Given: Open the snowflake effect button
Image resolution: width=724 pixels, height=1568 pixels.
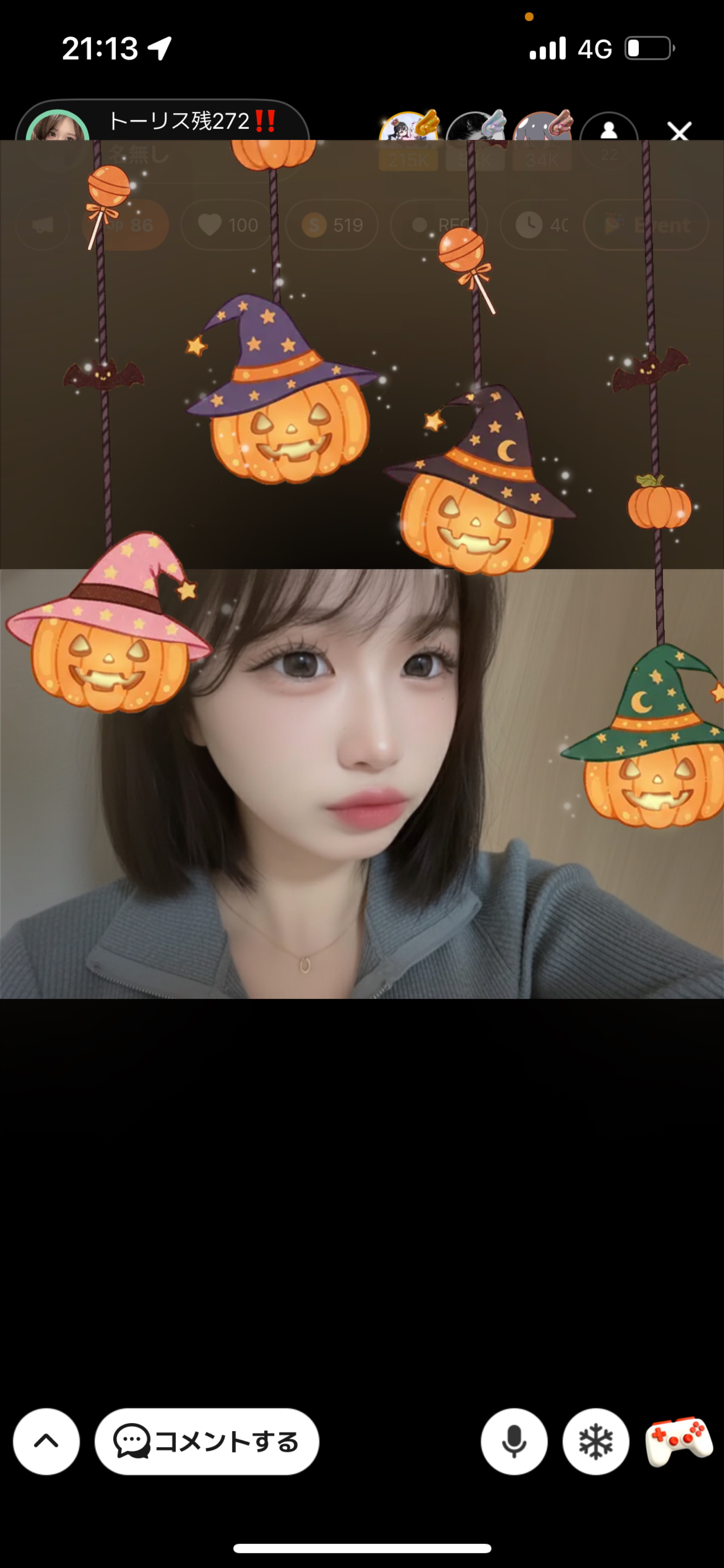Looking at the screenshot, I should (x=596, y=1441).
